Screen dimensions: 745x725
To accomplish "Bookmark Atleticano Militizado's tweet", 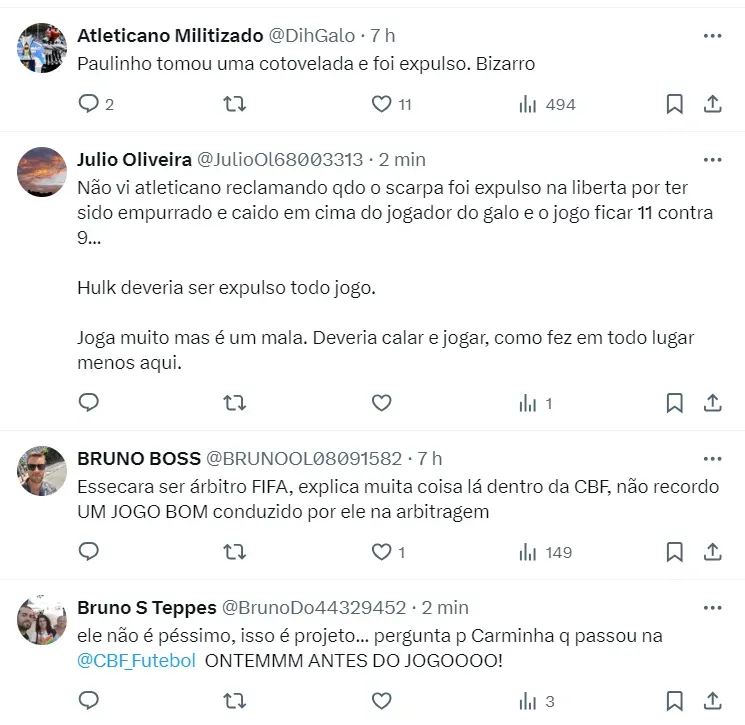I will tap(675, 104).
